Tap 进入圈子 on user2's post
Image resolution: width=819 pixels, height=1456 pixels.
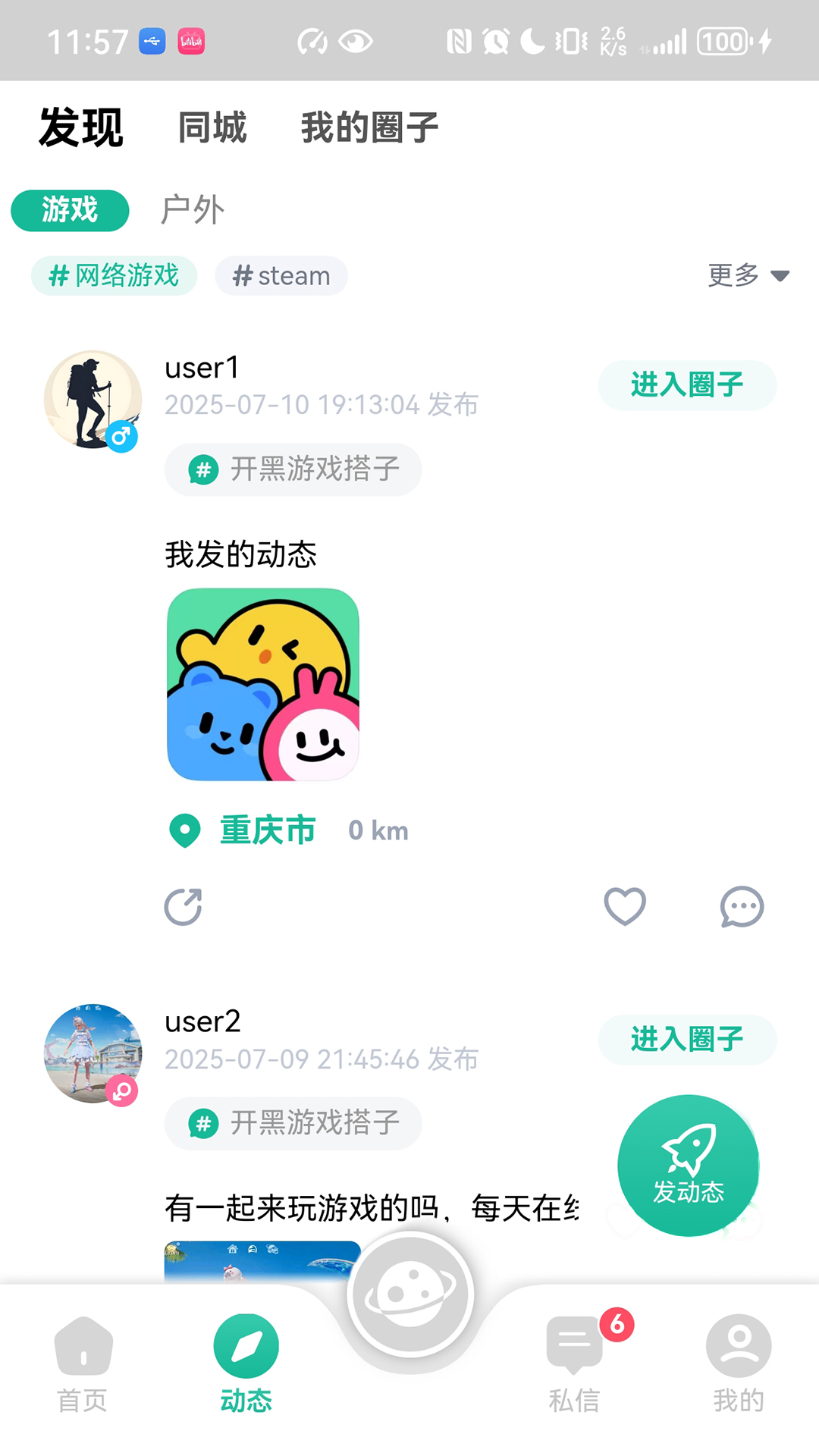687,1040
